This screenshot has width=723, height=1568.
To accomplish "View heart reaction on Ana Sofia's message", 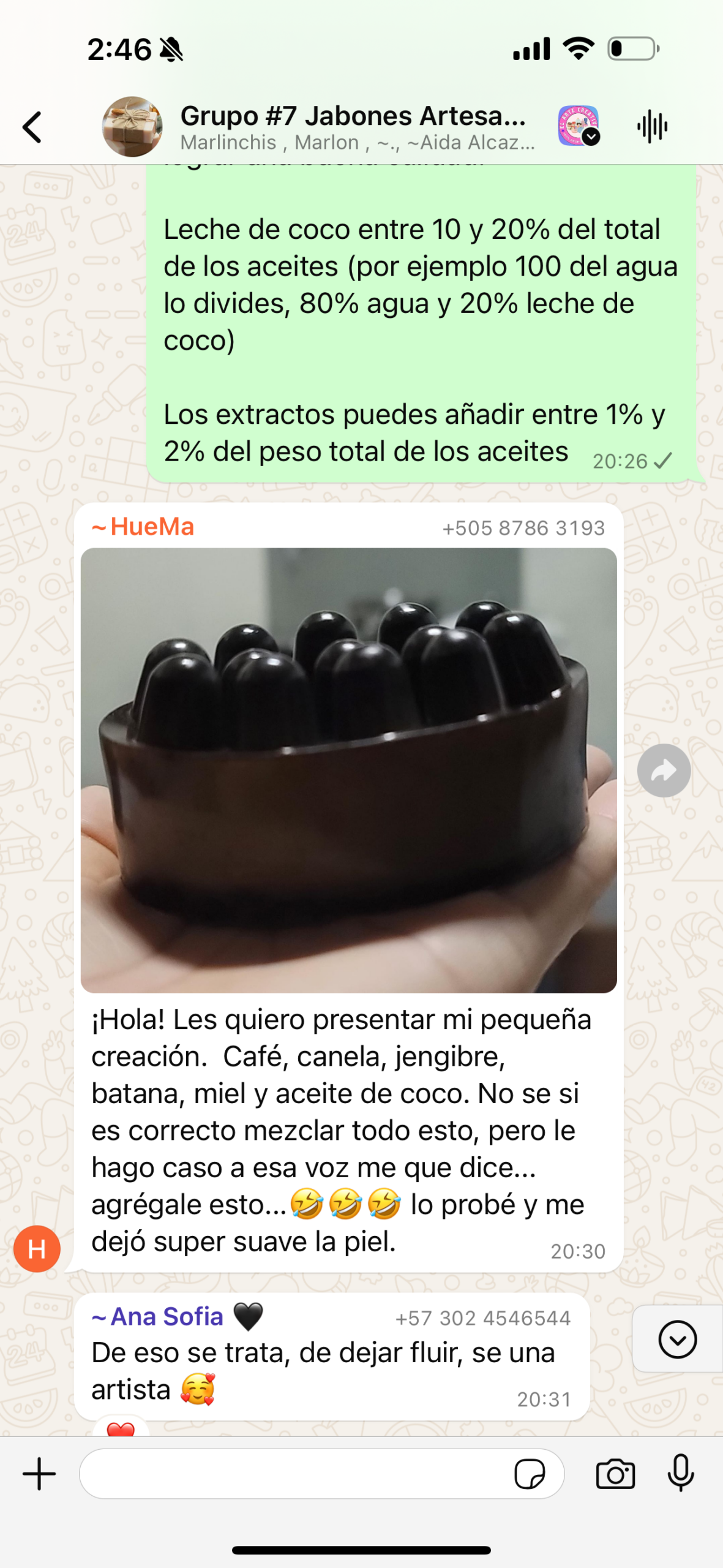I will click(121, 1428).
